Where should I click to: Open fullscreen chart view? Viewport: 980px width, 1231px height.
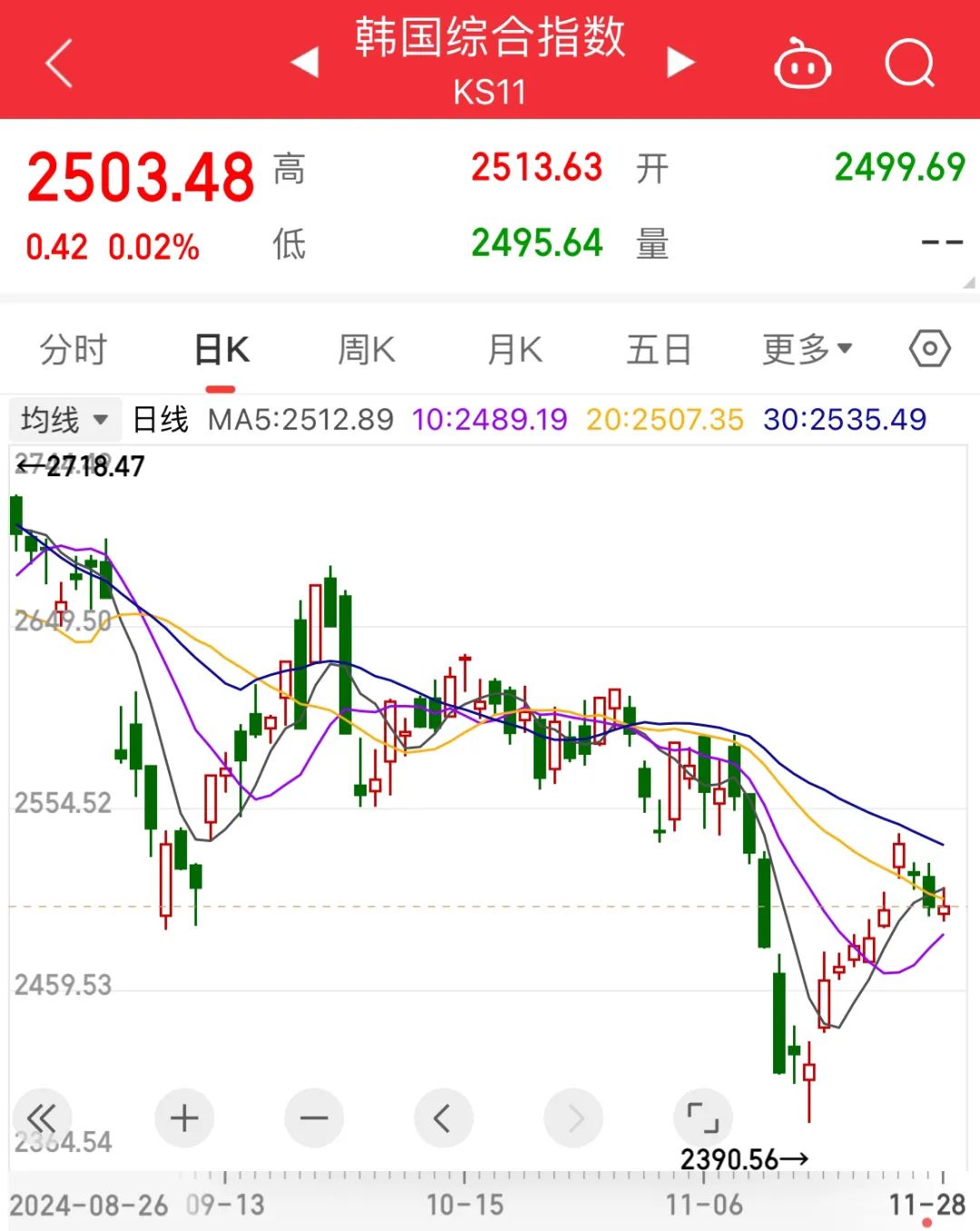[x=703, y=1118]
